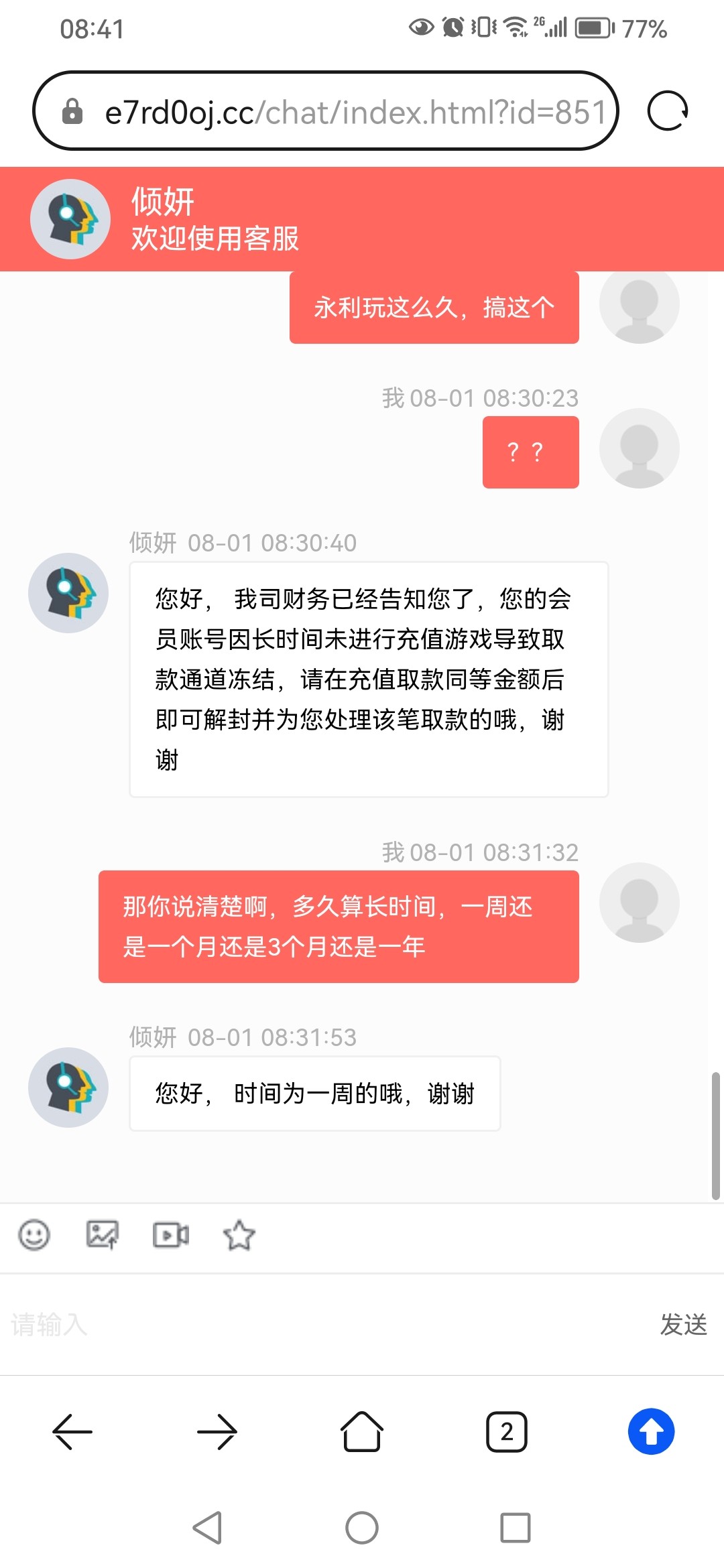The width and height of the screenshot is (724, 1568).
Task: Open the system recent apps view
Action: pos(515,1528)
